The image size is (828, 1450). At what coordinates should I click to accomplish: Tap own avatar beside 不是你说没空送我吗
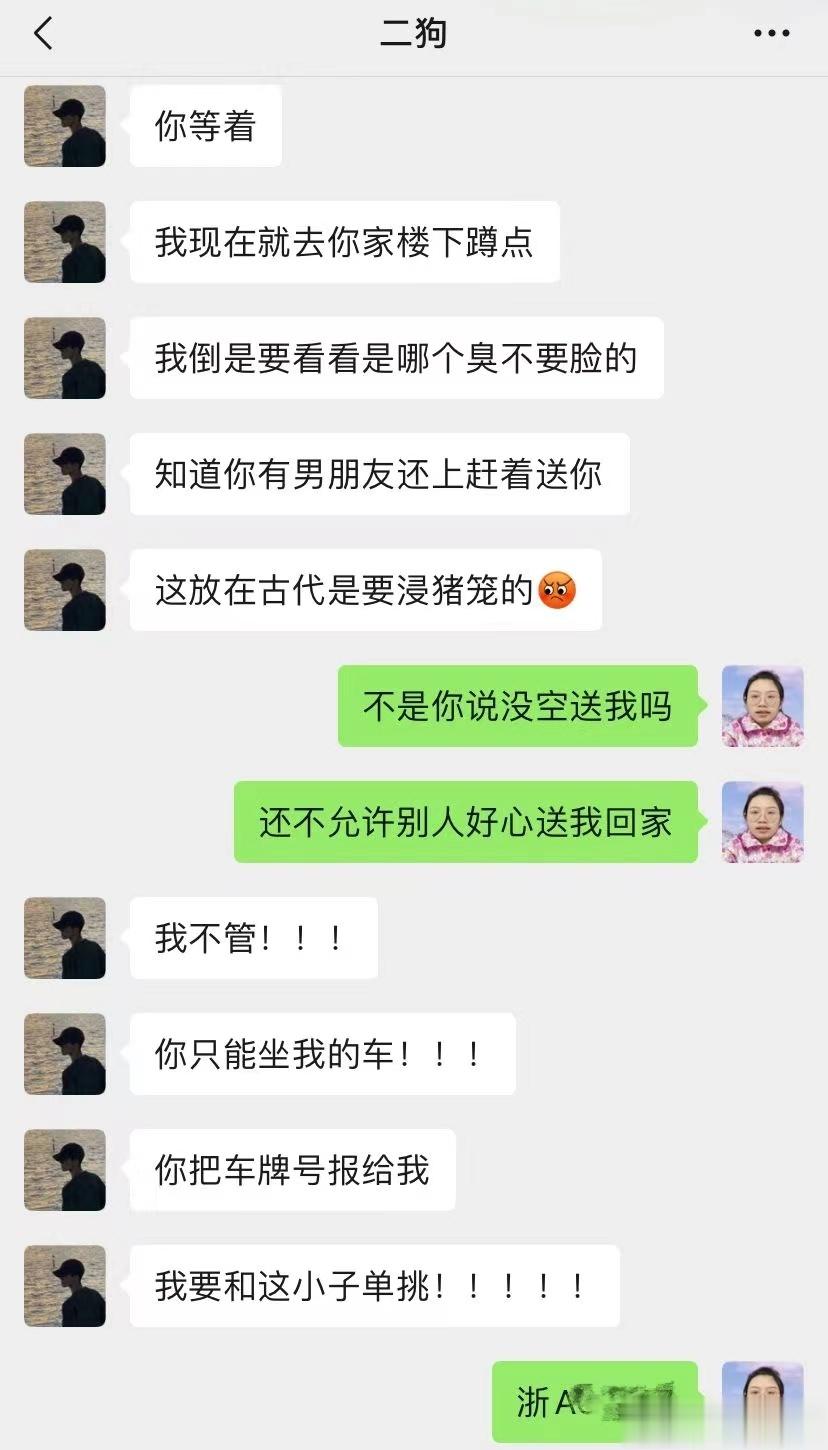762,706
